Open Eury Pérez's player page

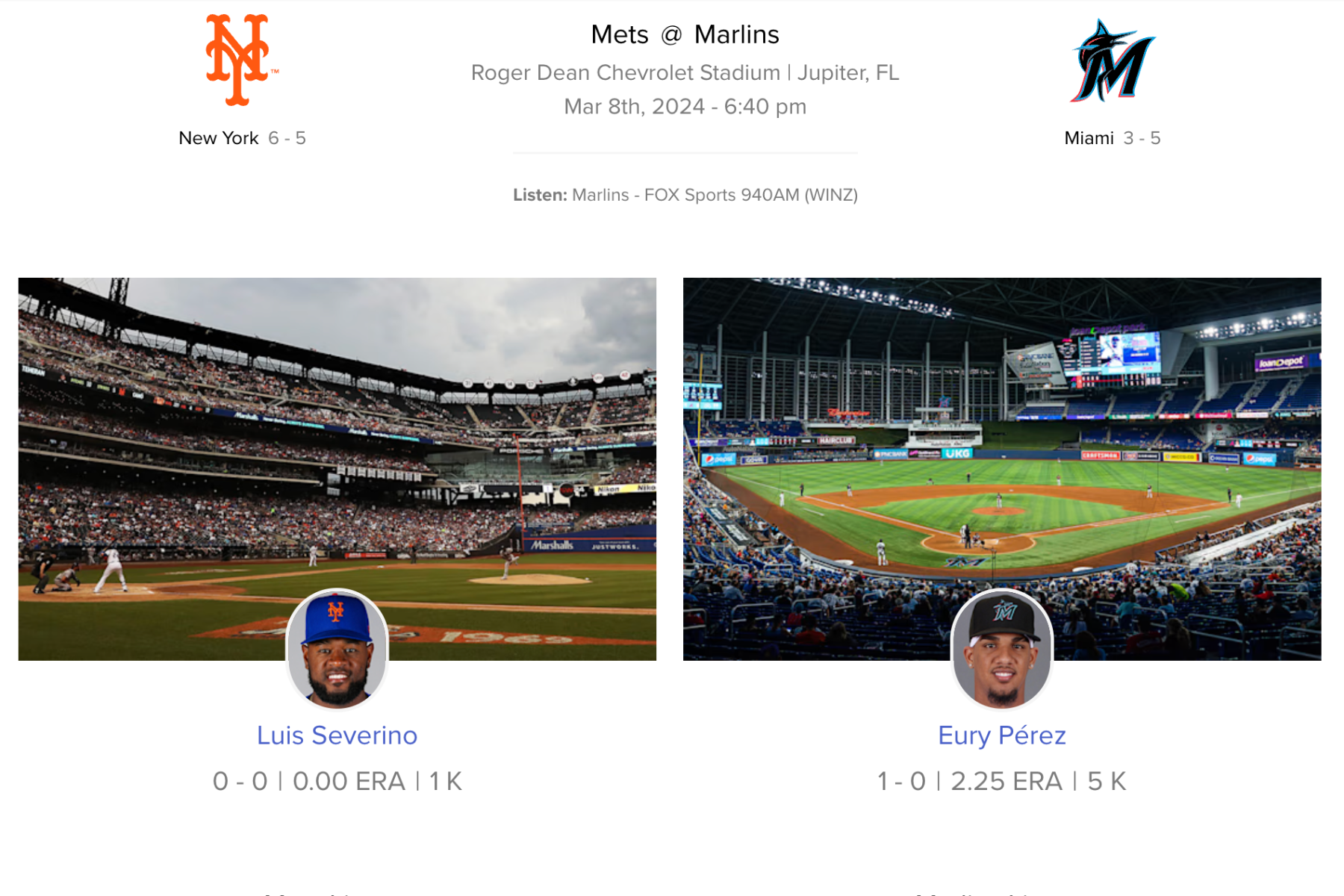coord(1001,735)
